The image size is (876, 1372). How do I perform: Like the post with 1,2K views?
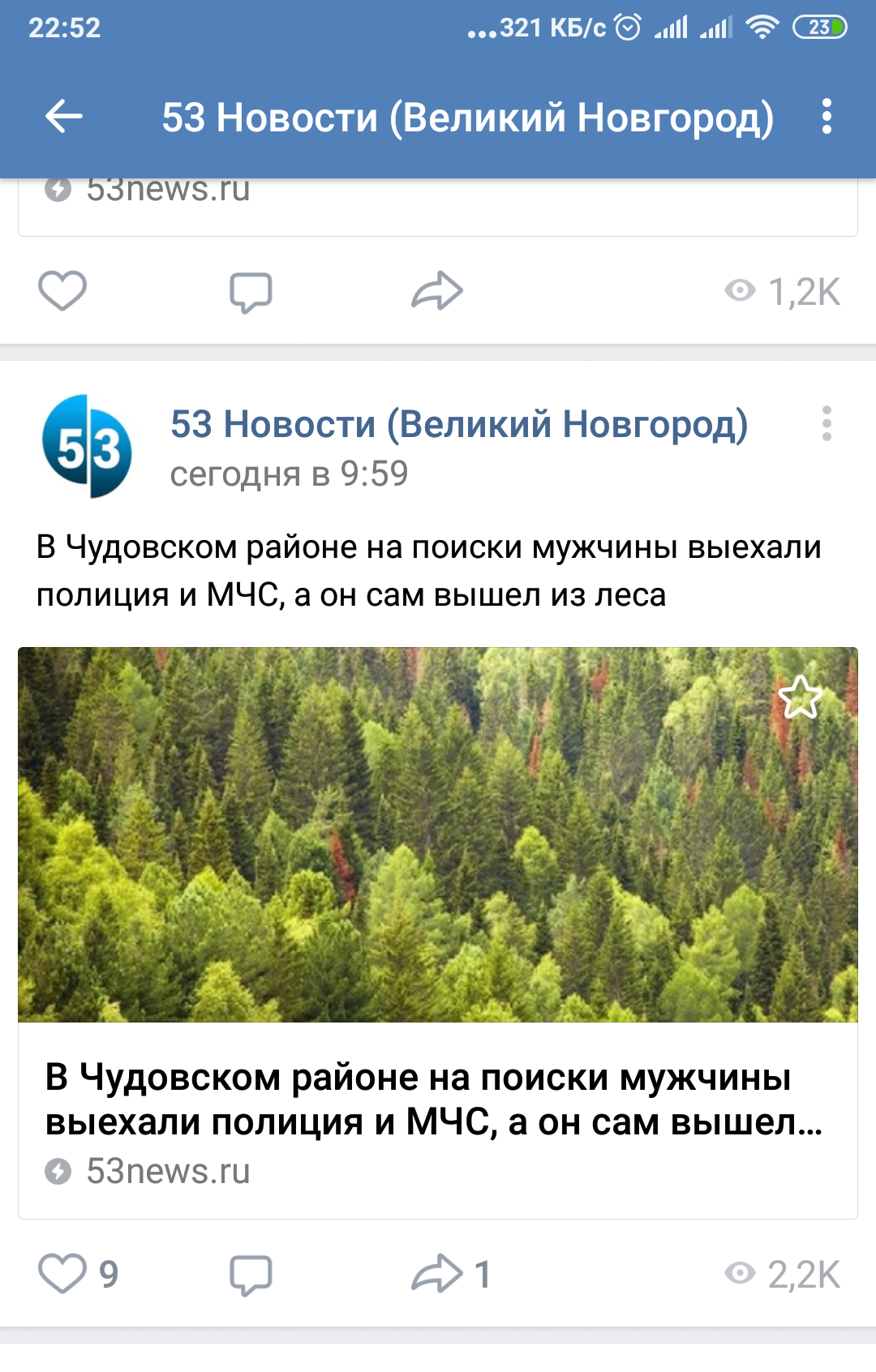pos(62,291)
